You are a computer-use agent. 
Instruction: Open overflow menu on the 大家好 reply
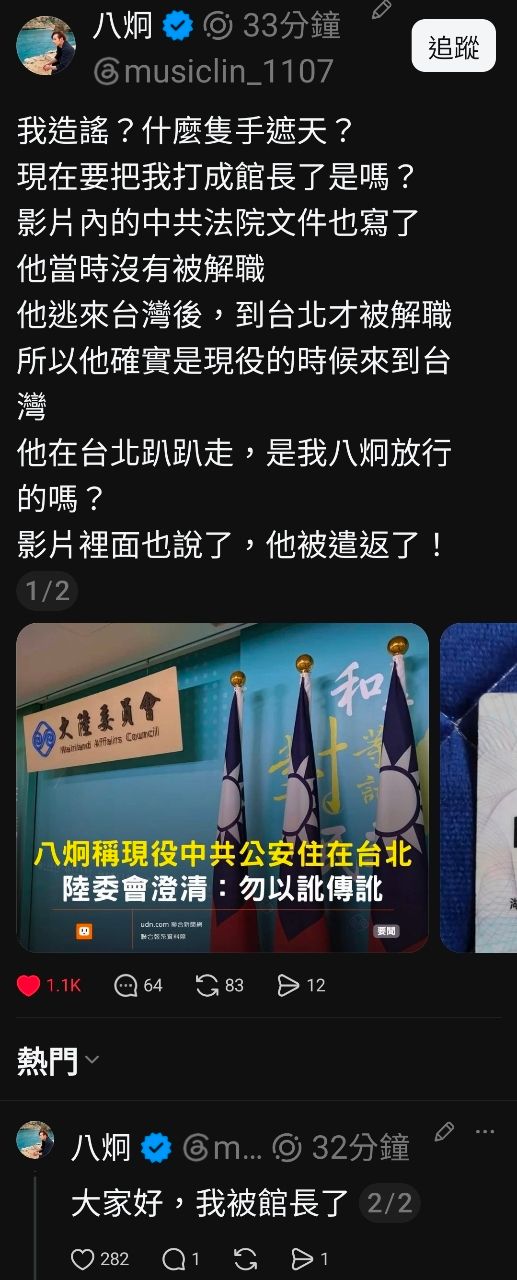point(485,1132)
